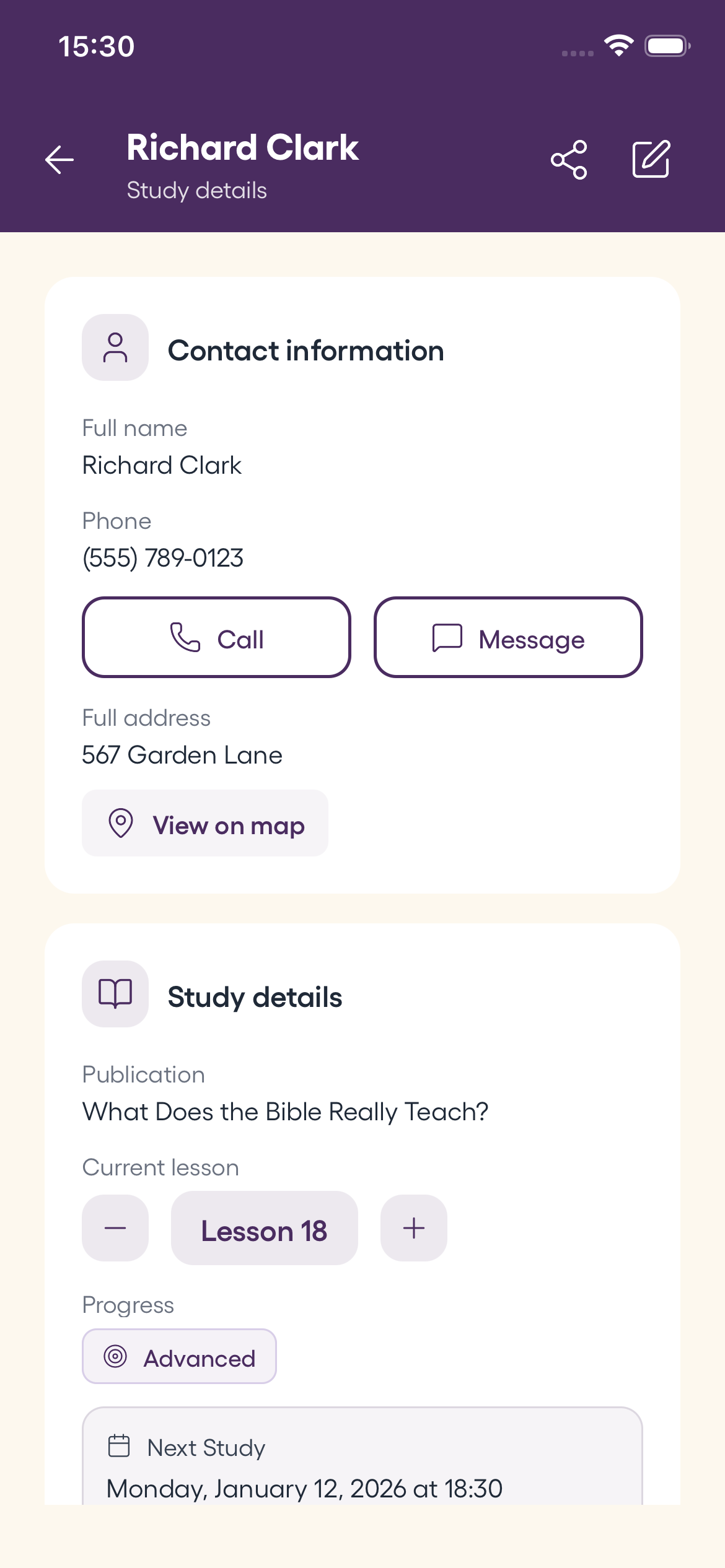This screenshot has width=725, height=1568.
Task: Tap the map pin icon beside View on map
Action: coord(121,824)
